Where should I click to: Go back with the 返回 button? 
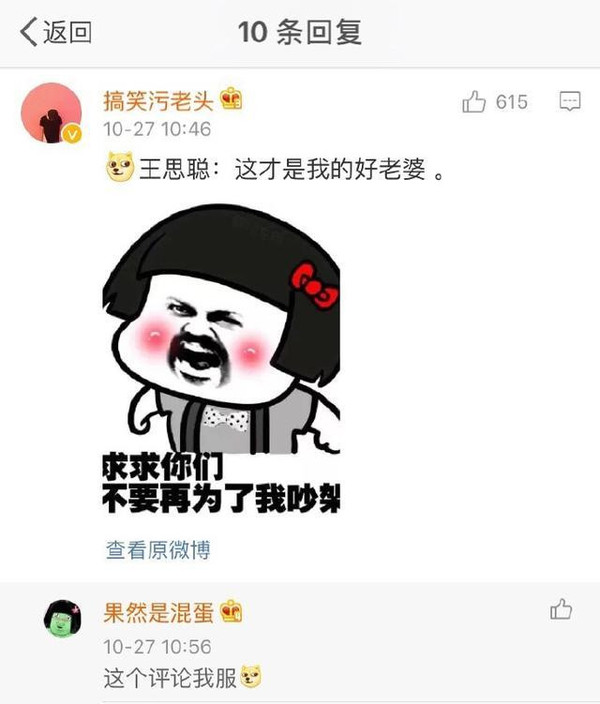coord(56,33)
